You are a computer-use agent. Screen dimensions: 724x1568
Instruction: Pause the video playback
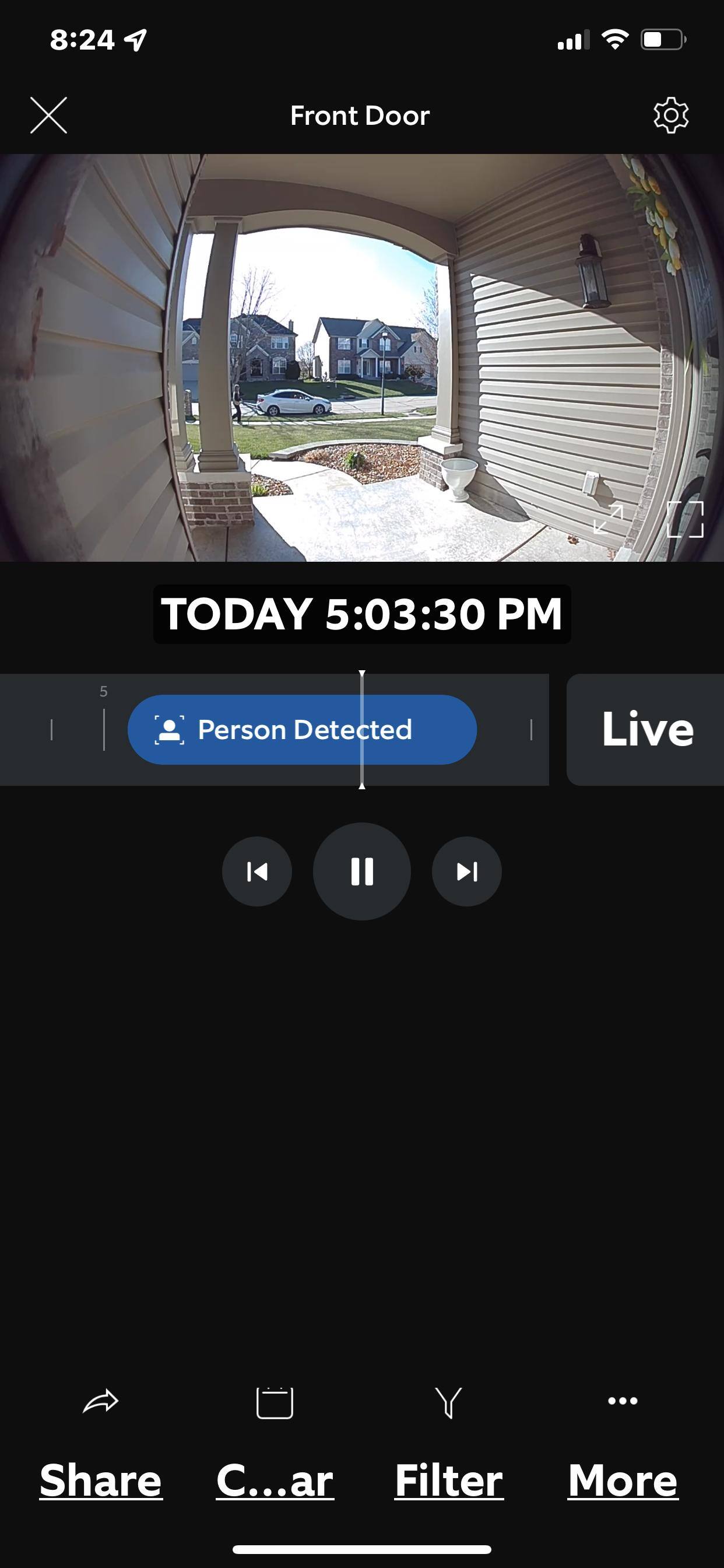[x=362, y=871]
